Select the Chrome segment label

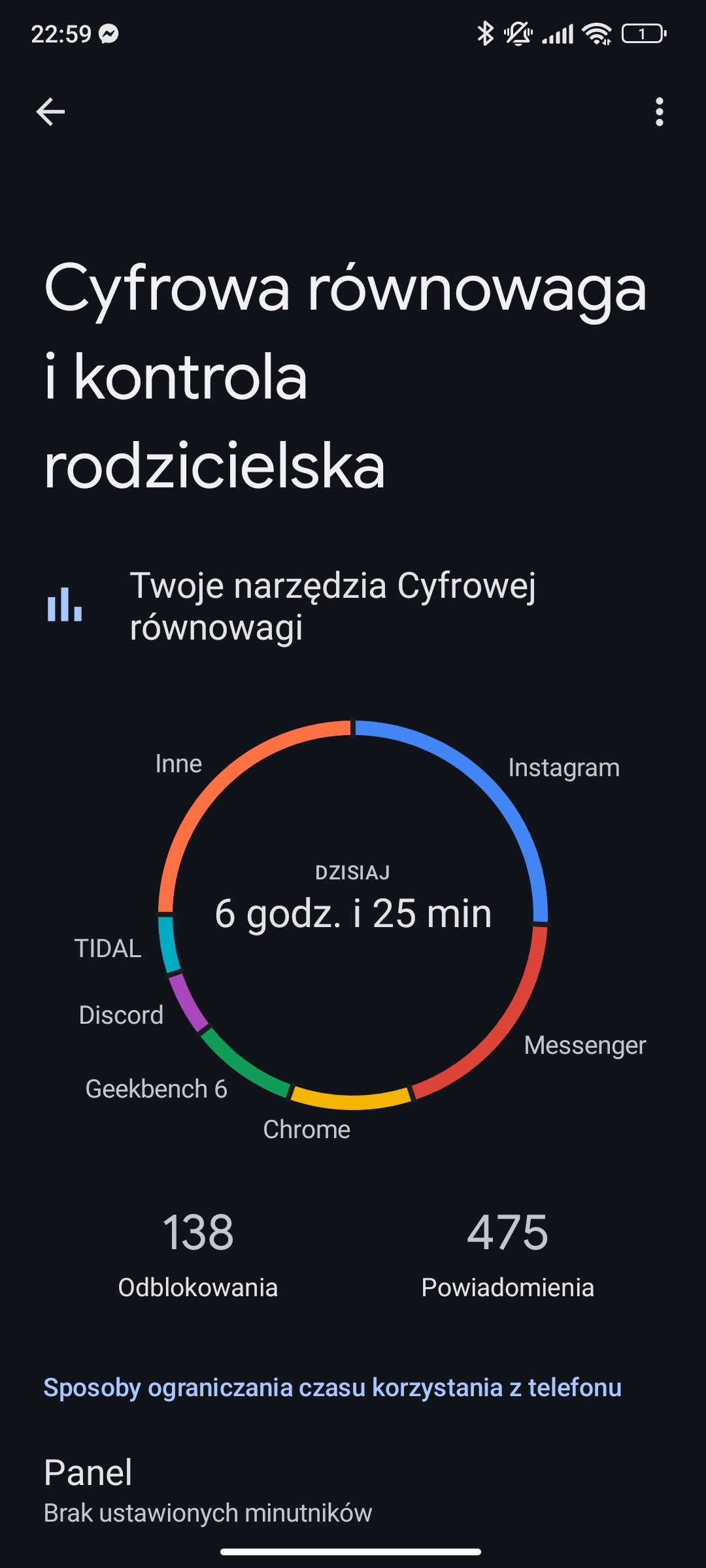[307, 1129]
